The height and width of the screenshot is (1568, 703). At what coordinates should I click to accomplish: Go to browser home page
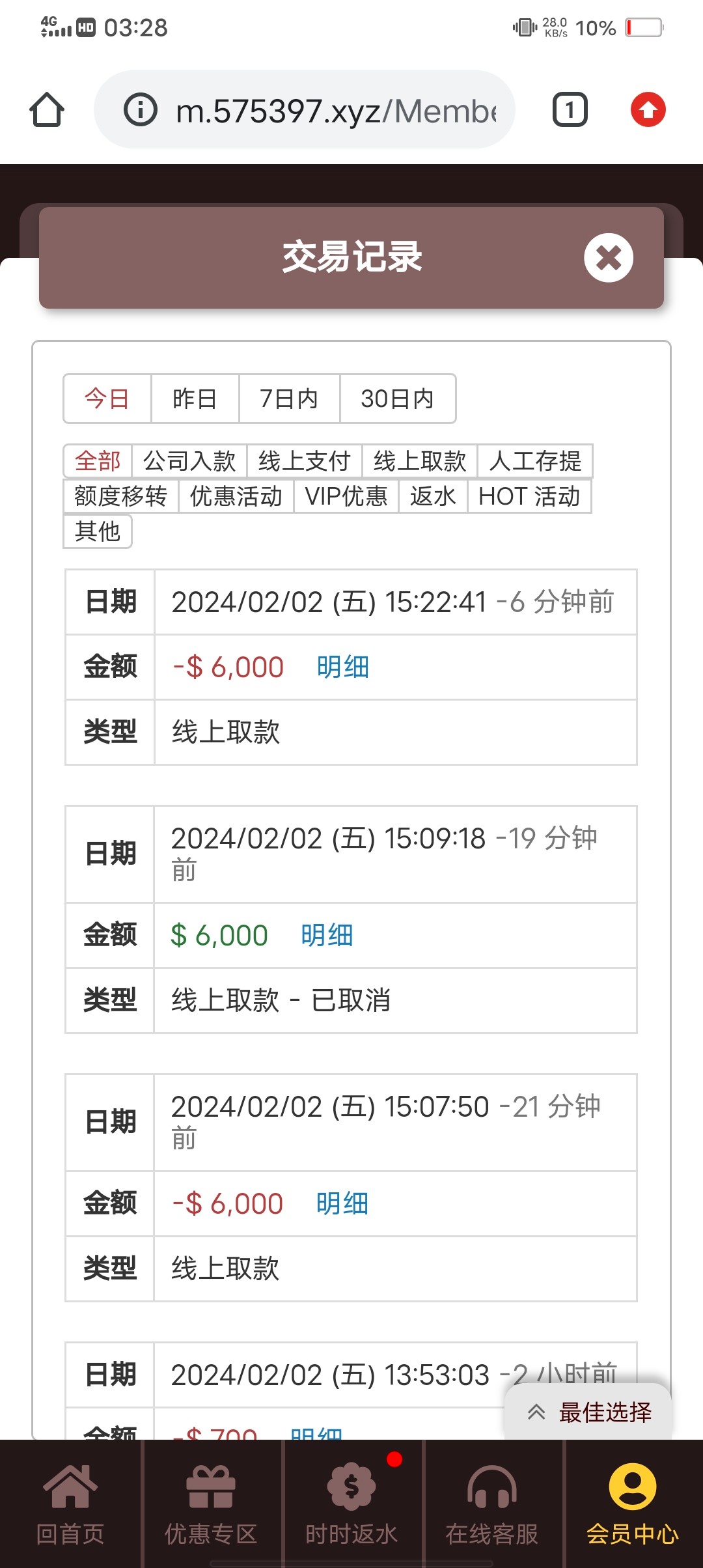[x=47, y=109]
